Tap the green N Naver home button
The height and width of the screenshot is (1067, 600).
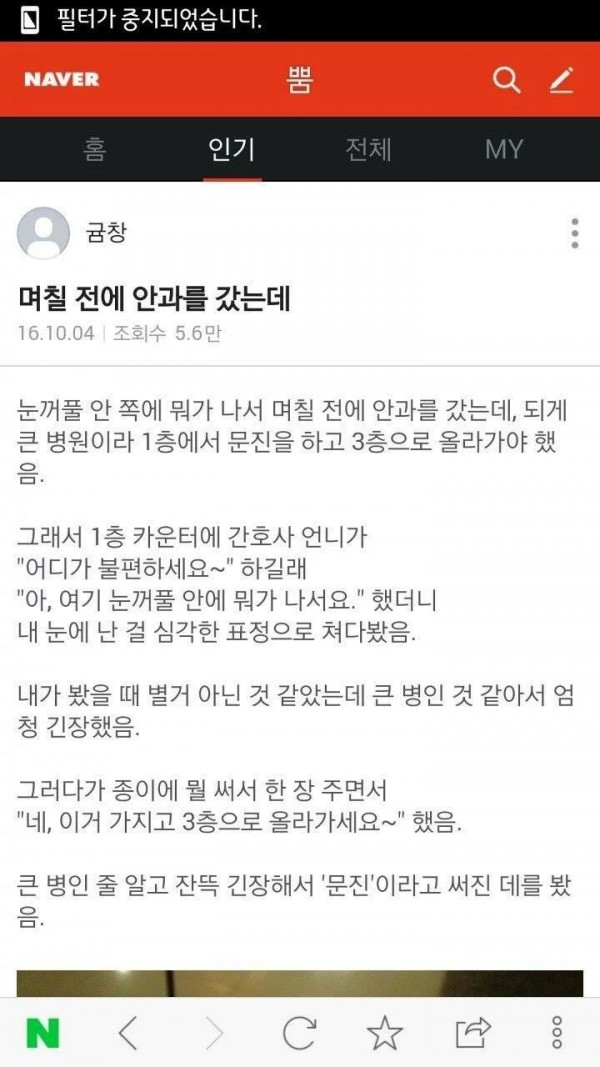(42, 1033)
